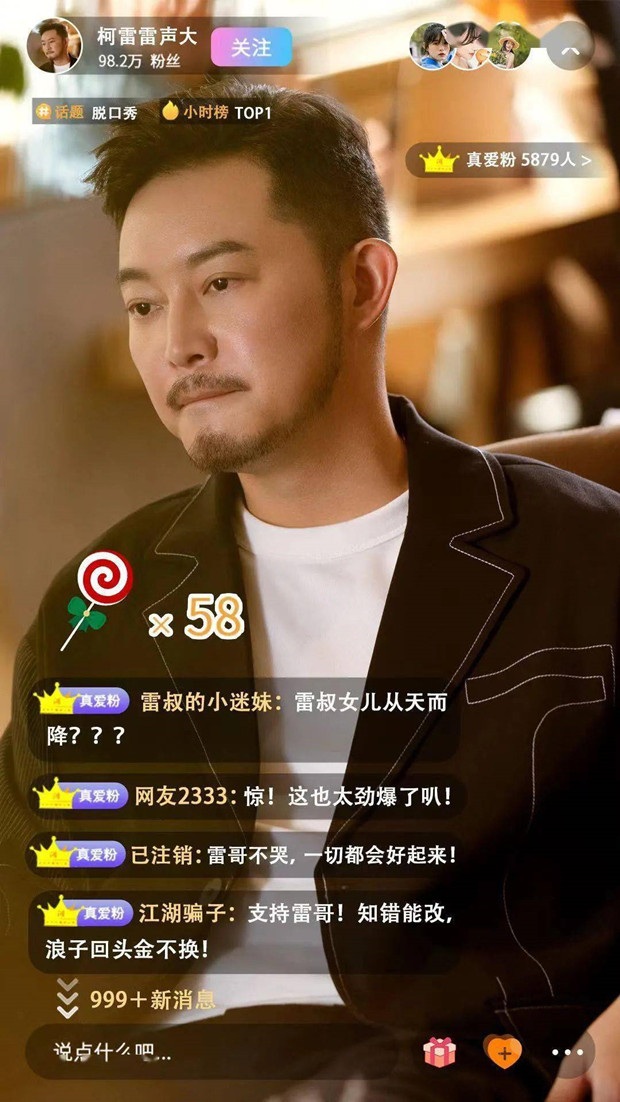Open the 话题 脱口秀 topic chip
The image size is (620, 1102).
87,112
